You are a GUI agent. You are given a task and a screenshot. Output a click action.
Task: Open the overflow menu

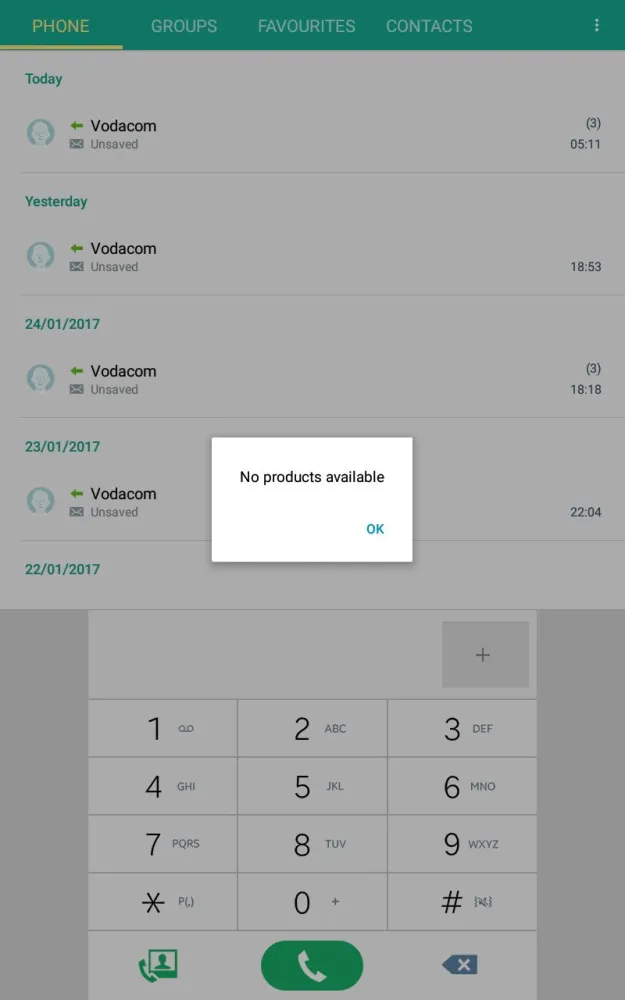click(596, 25)
